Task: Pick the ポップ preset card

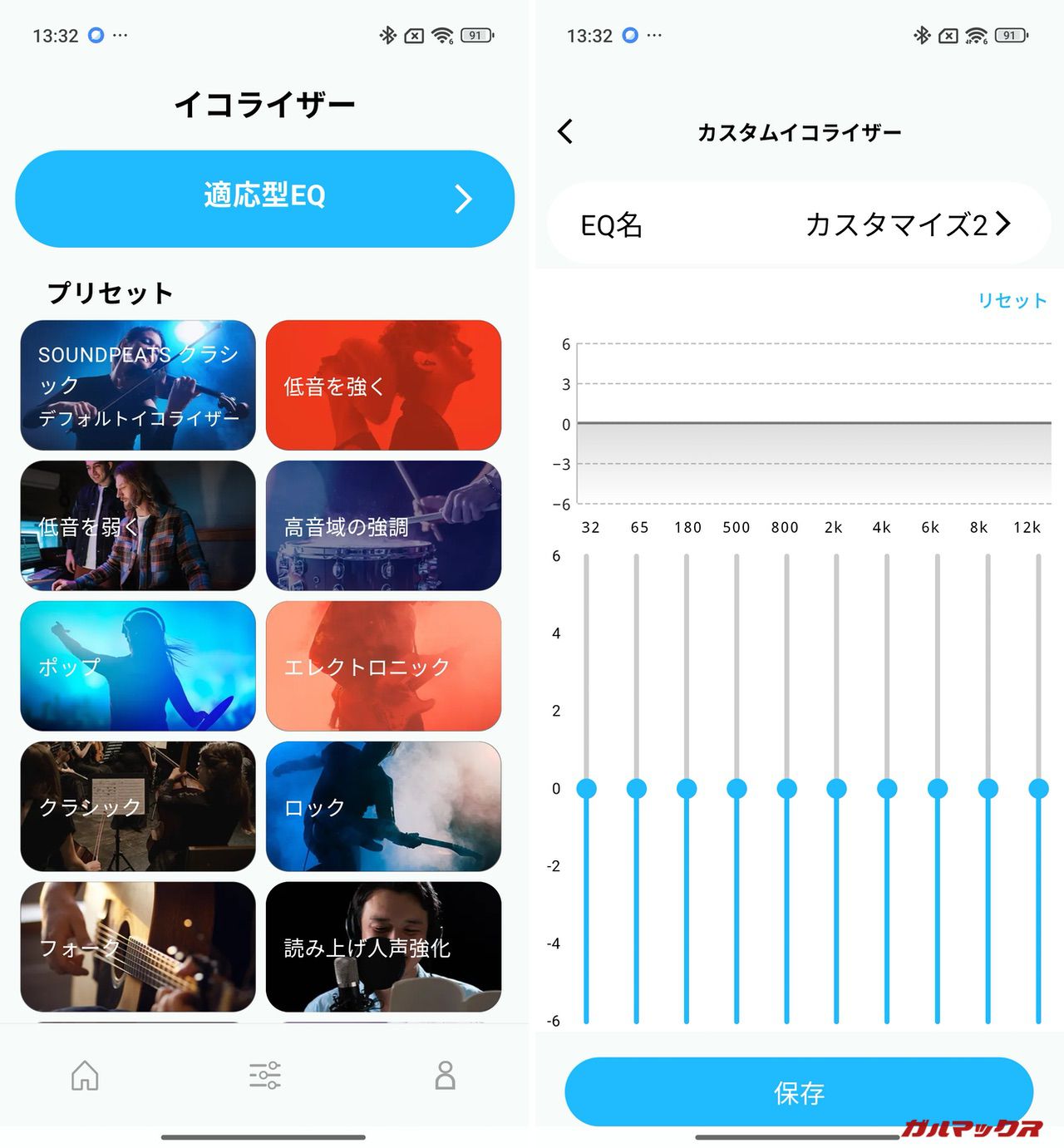Action: pos(138,666)
